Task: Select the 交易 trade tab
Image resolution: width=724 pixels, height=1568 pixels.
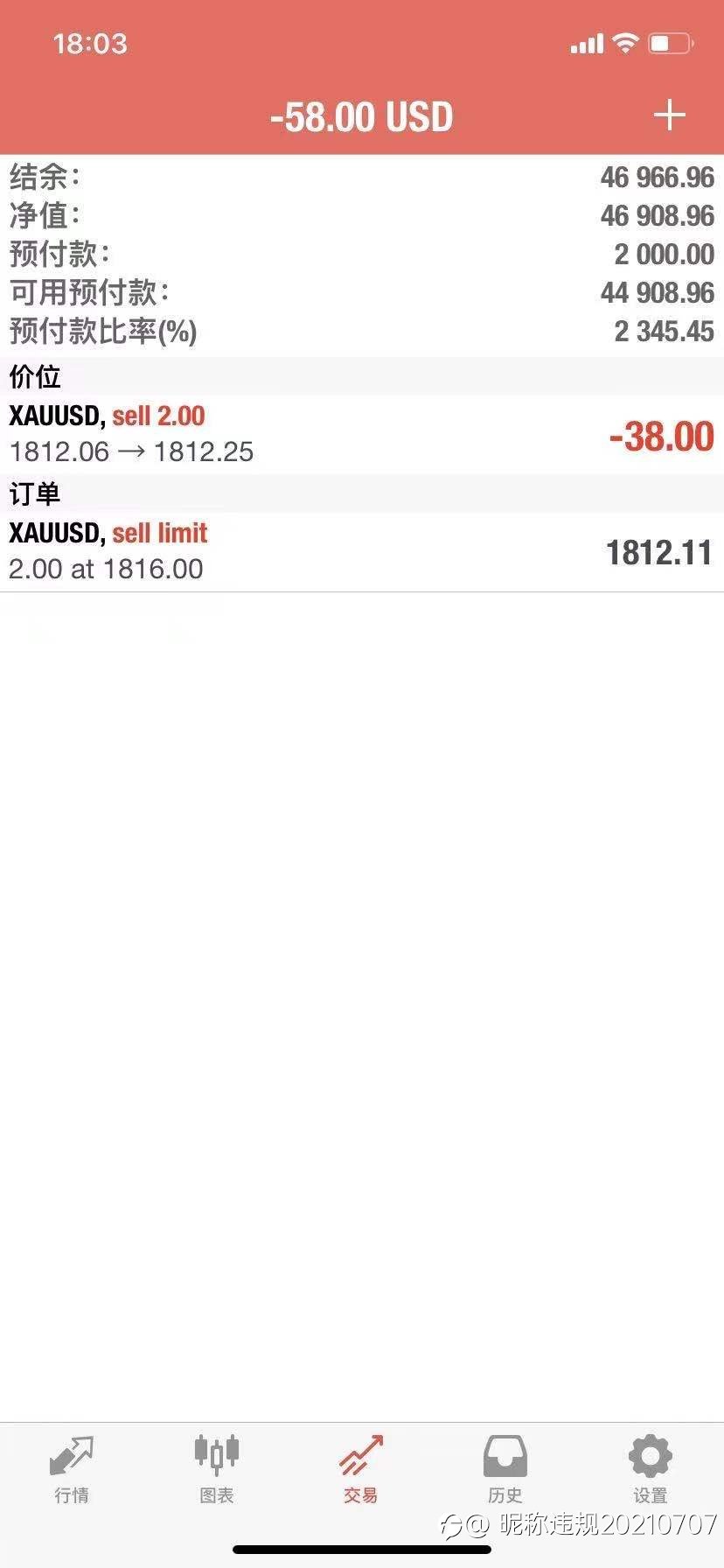Action: pos(361,1470)
